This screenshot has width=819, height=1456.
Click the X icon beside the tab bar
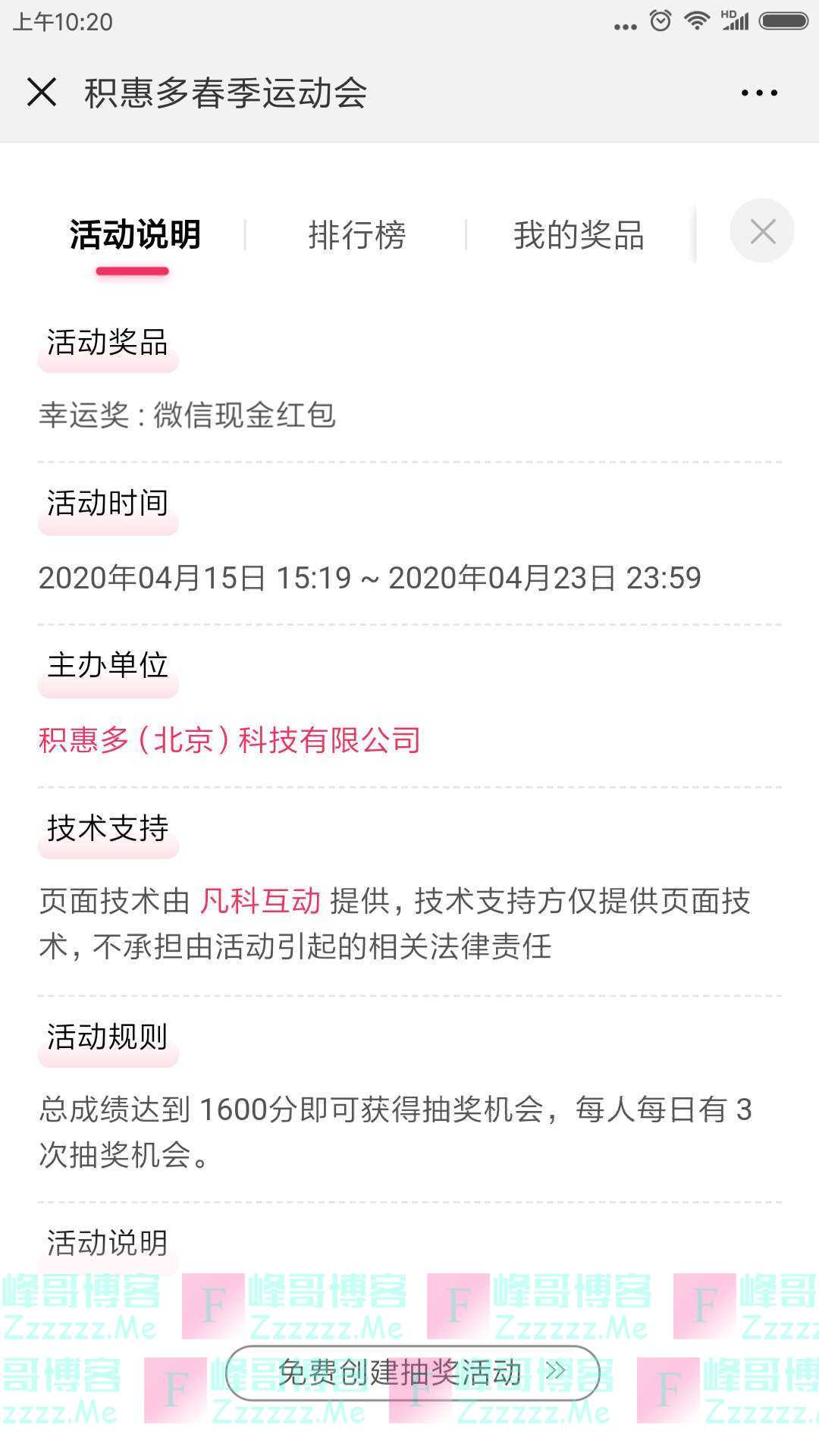pos(764,231)
